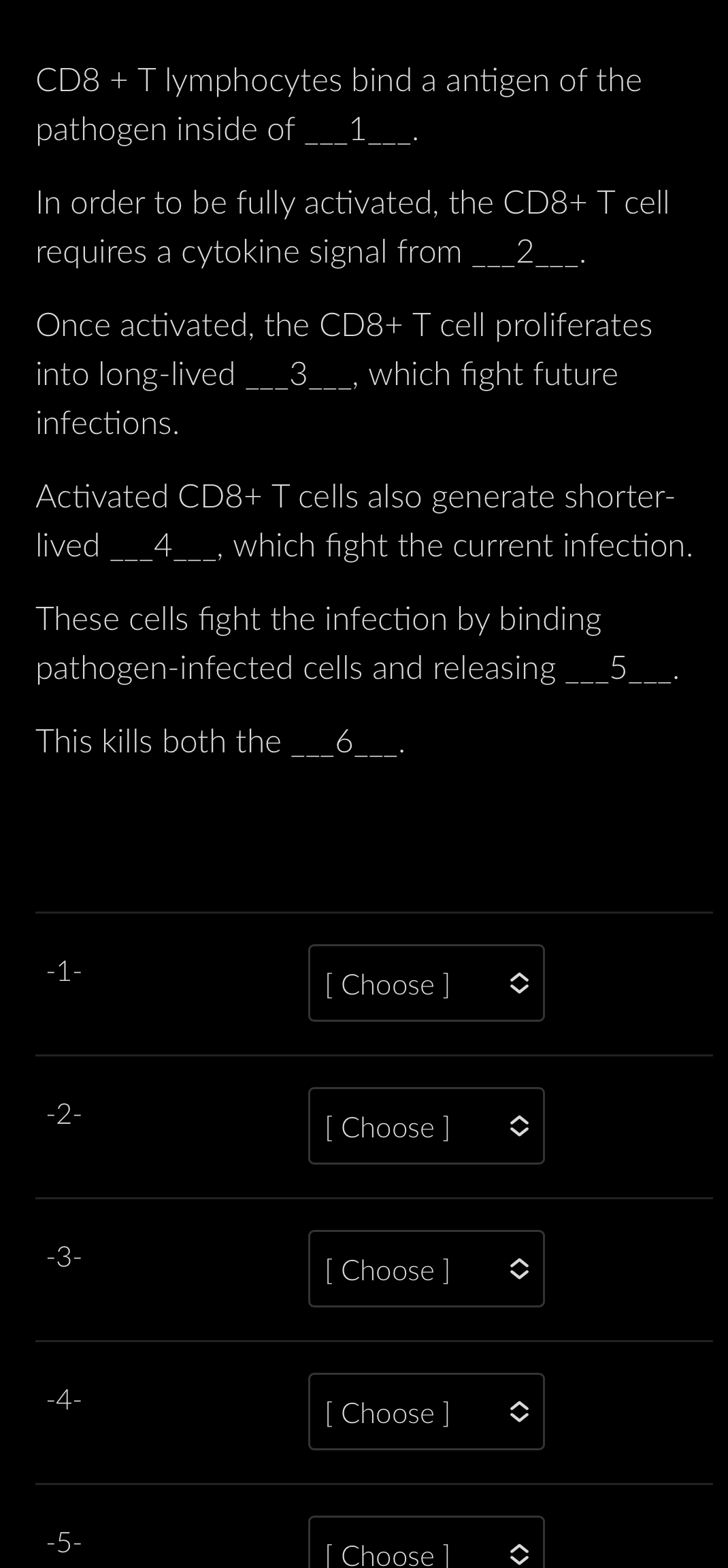Open the Choose dropdown for blank -1-
Viewport: 728px width, 1568px height.
point(426,983)
